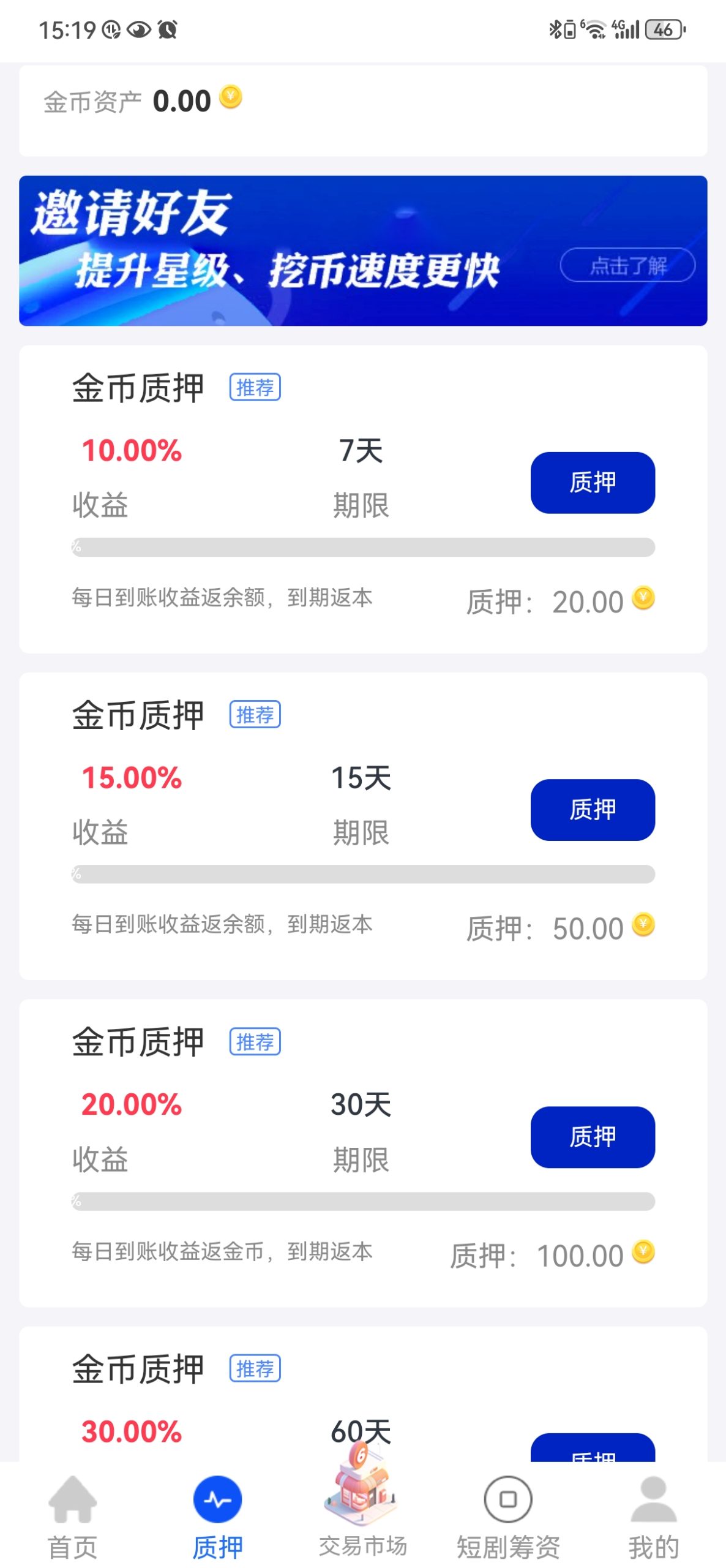The height and width of the screenshot is (1568, 726).
Task: Click the coin icon next to 质押 20.00
Action: point(642,599)
